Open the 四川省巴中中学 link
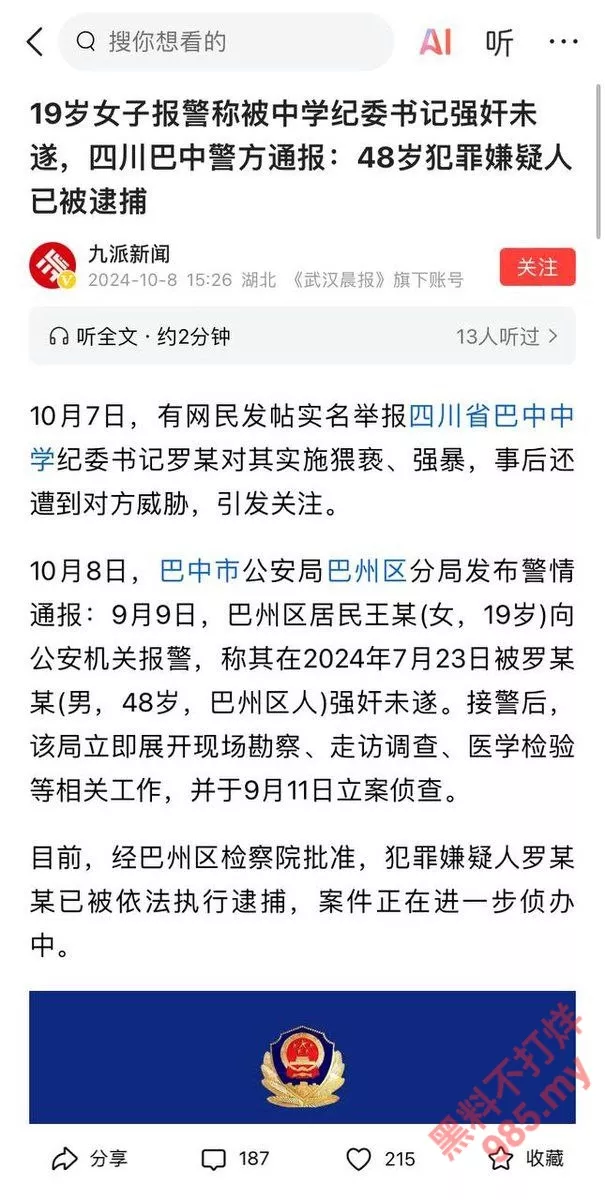Viewport: 605px width, 1200px height. click(492, 416)
